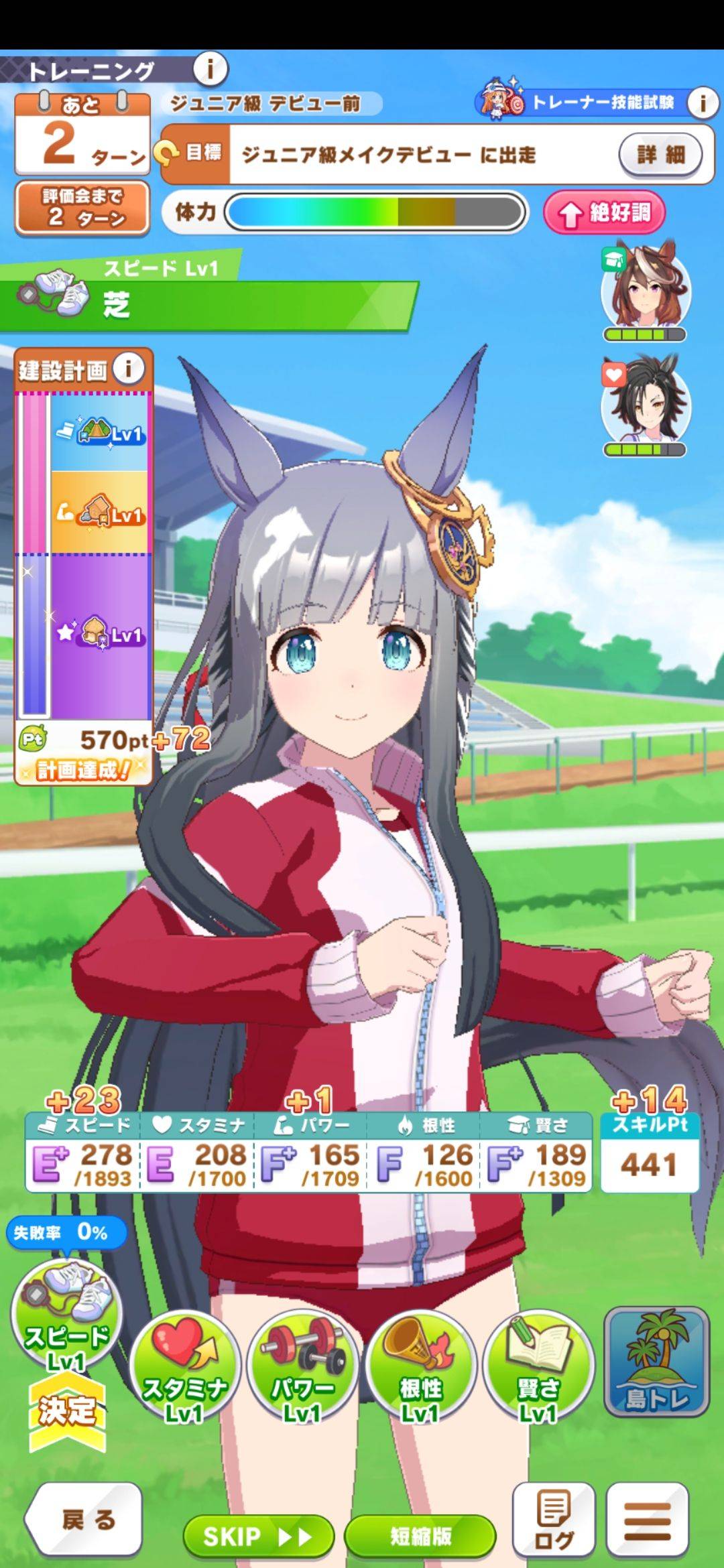Toggle the 短縮版 shortened mode
Screen dimensions: 724x1568
[420, 1536]
